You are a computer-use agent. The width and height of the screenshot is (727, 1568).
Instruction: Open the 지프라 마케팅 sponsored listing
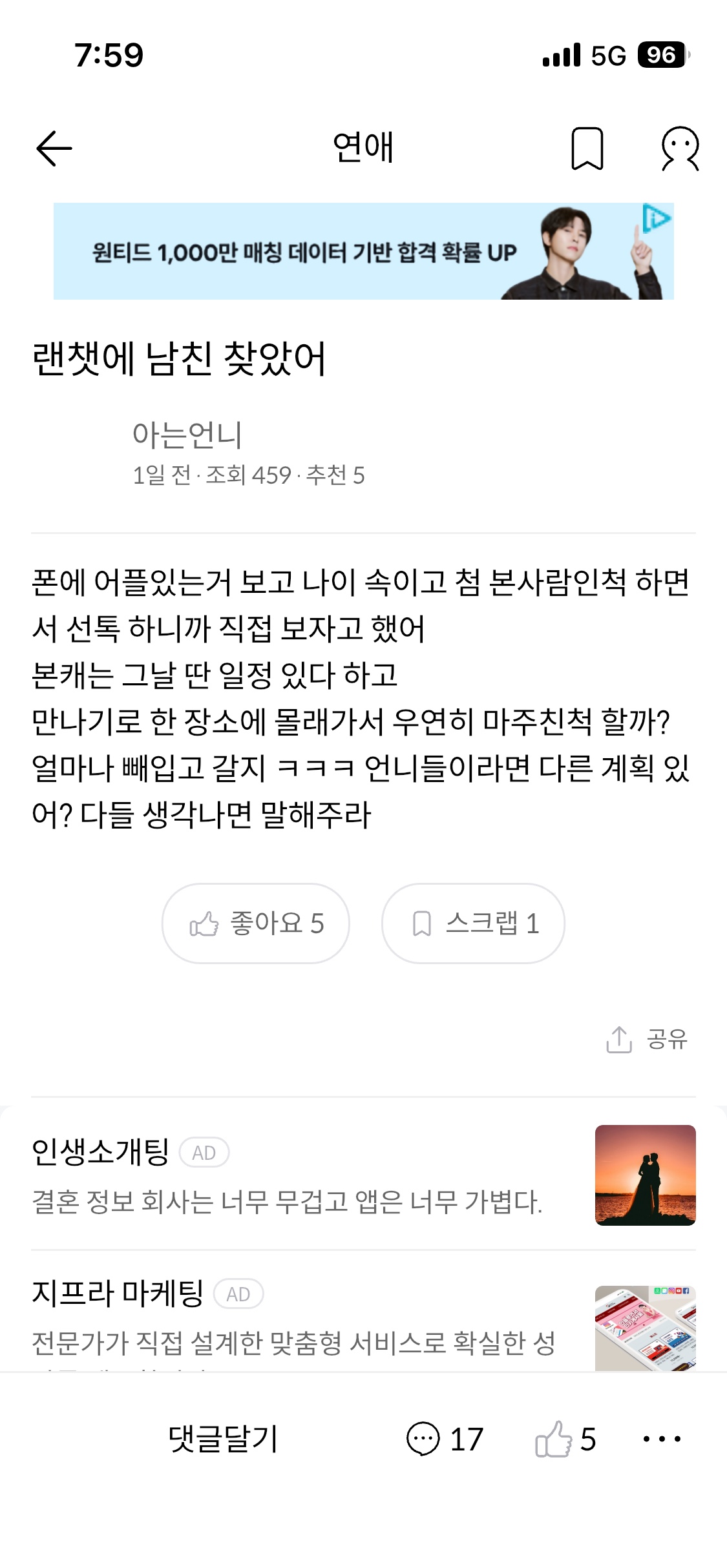(291, 1317)
